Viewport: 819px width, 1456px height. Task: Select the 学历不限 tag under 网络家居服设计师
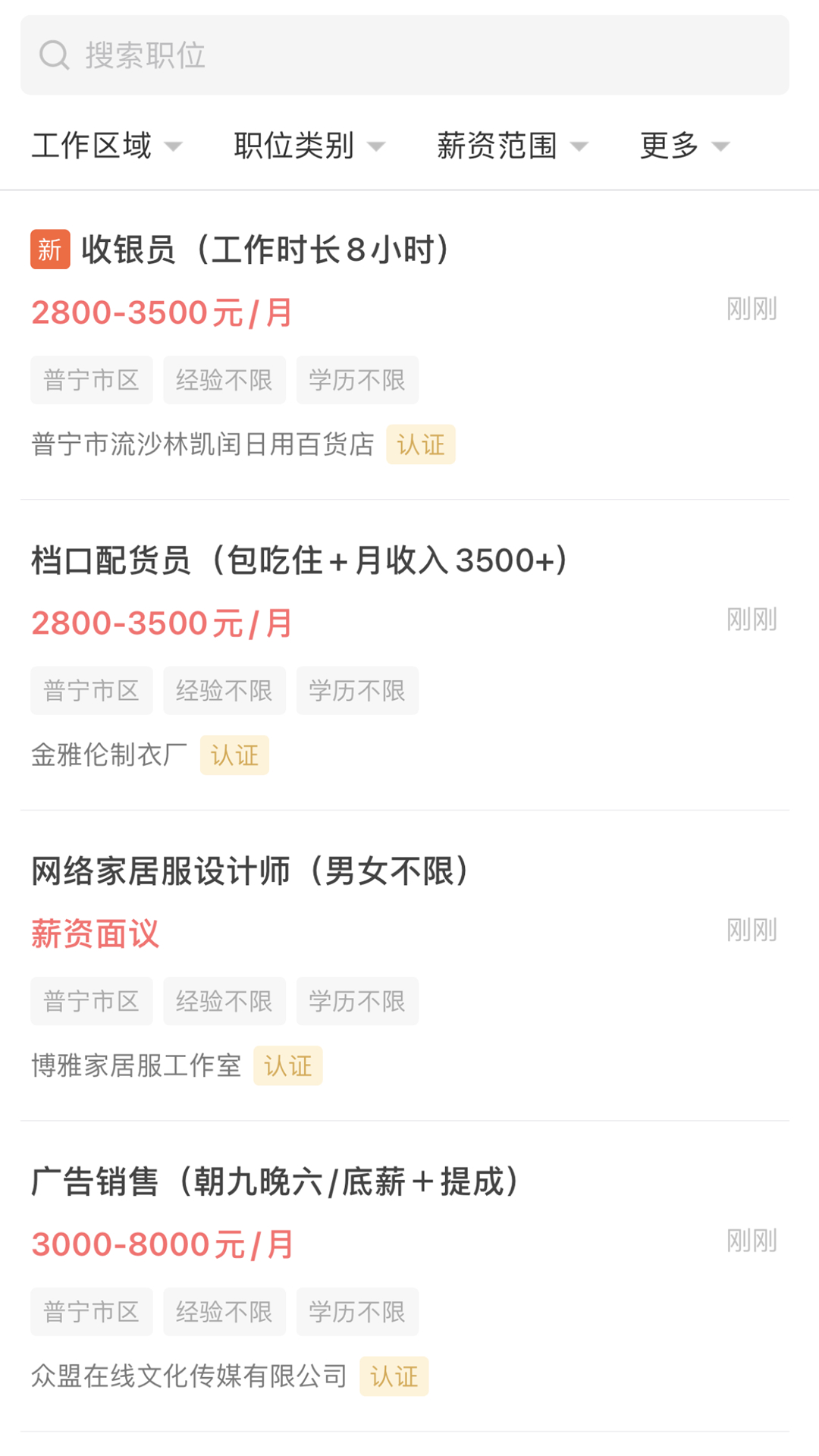(x=357, y=1001)
